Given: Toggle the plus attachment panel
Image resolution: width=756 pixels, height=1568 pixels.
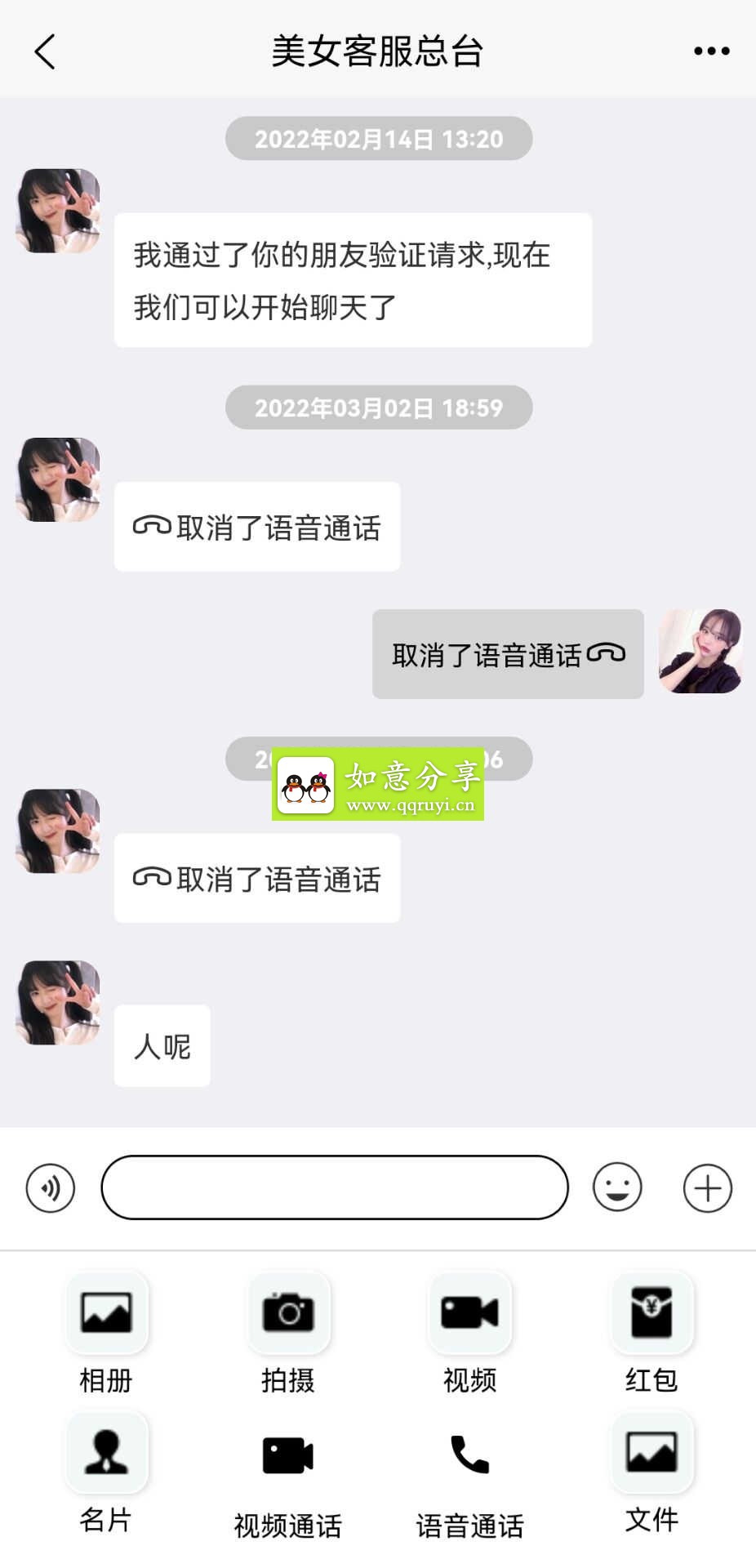Looking at the screenshot, I should tap(707, 1187).
